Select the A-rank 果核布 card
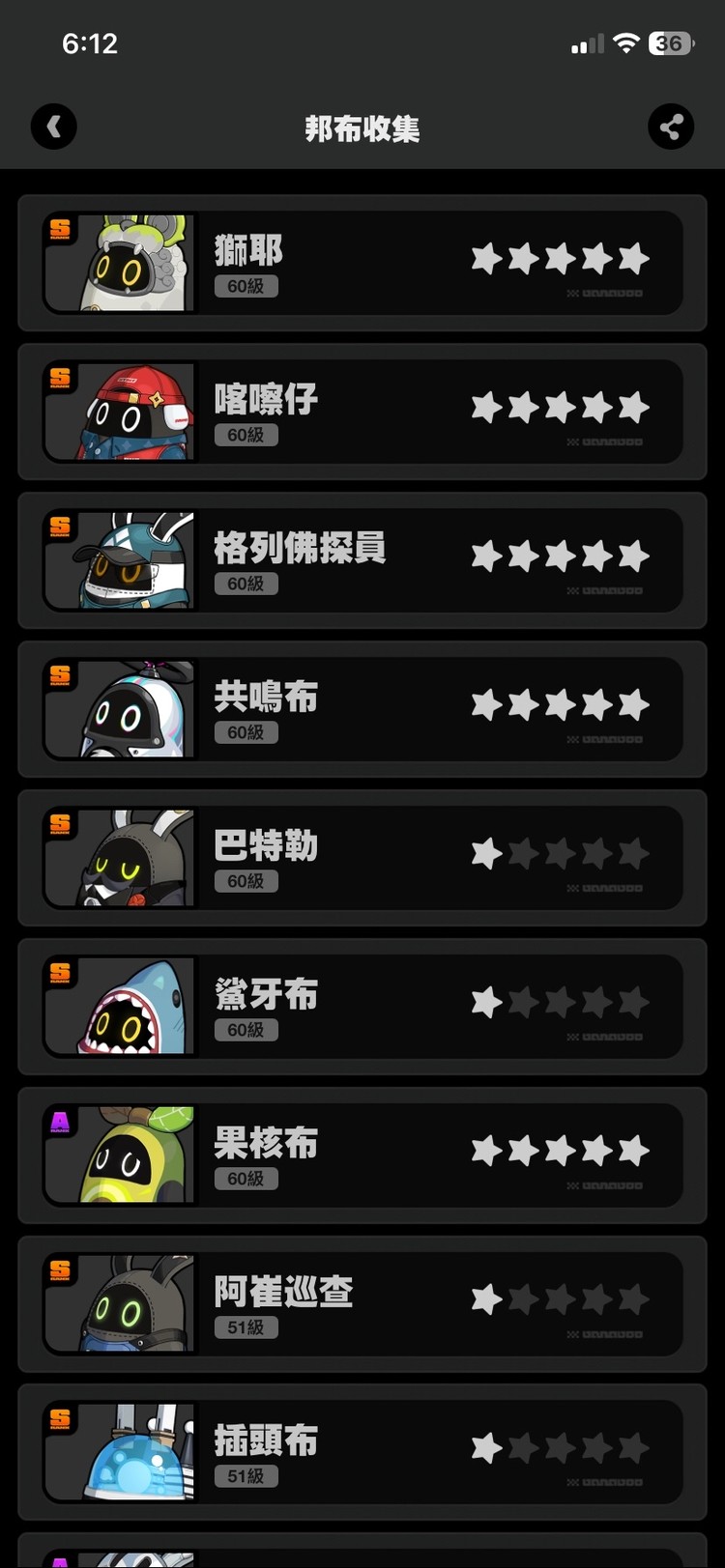The image size is (725, 1568). coord(362,1155)
